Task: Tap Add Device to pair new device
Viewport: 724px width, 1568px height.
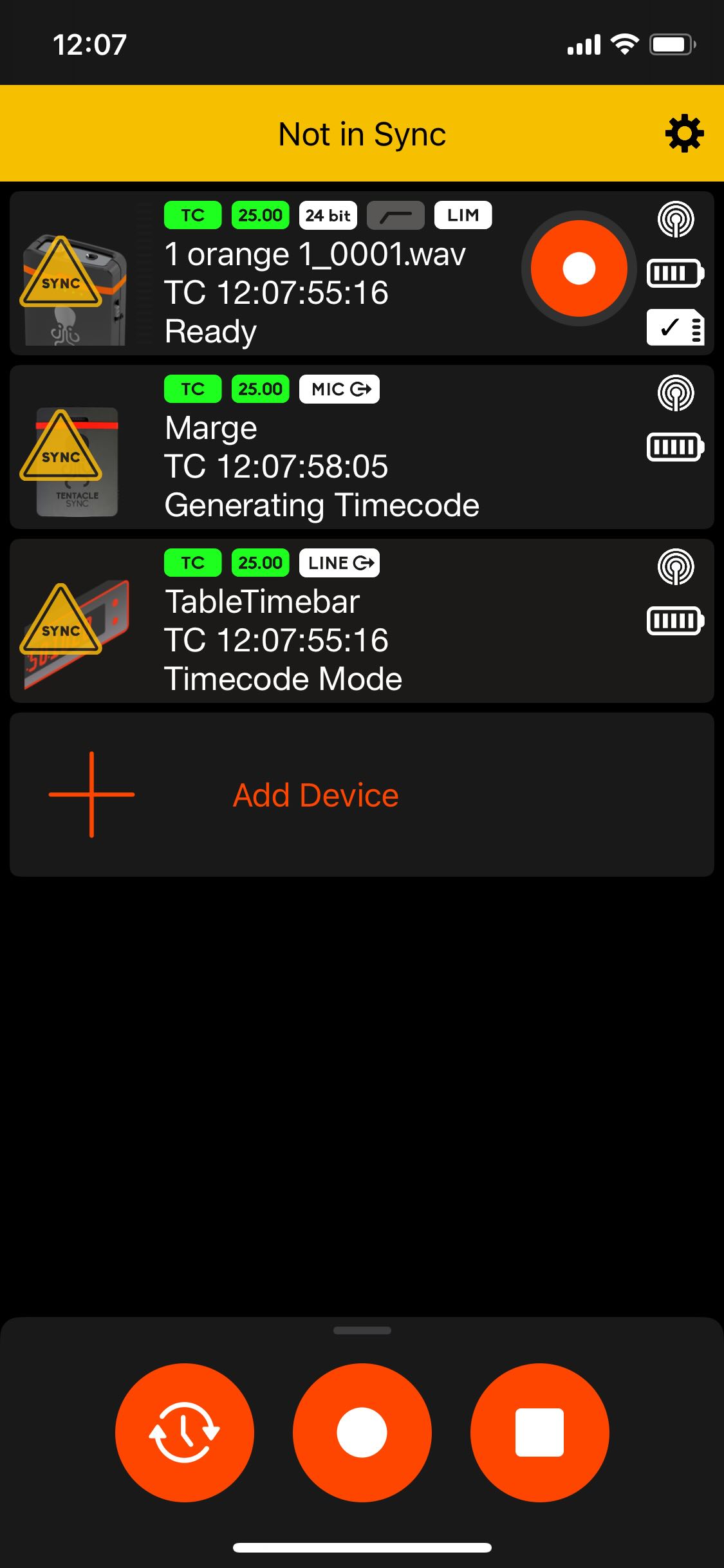Action: tap(315, 795)
